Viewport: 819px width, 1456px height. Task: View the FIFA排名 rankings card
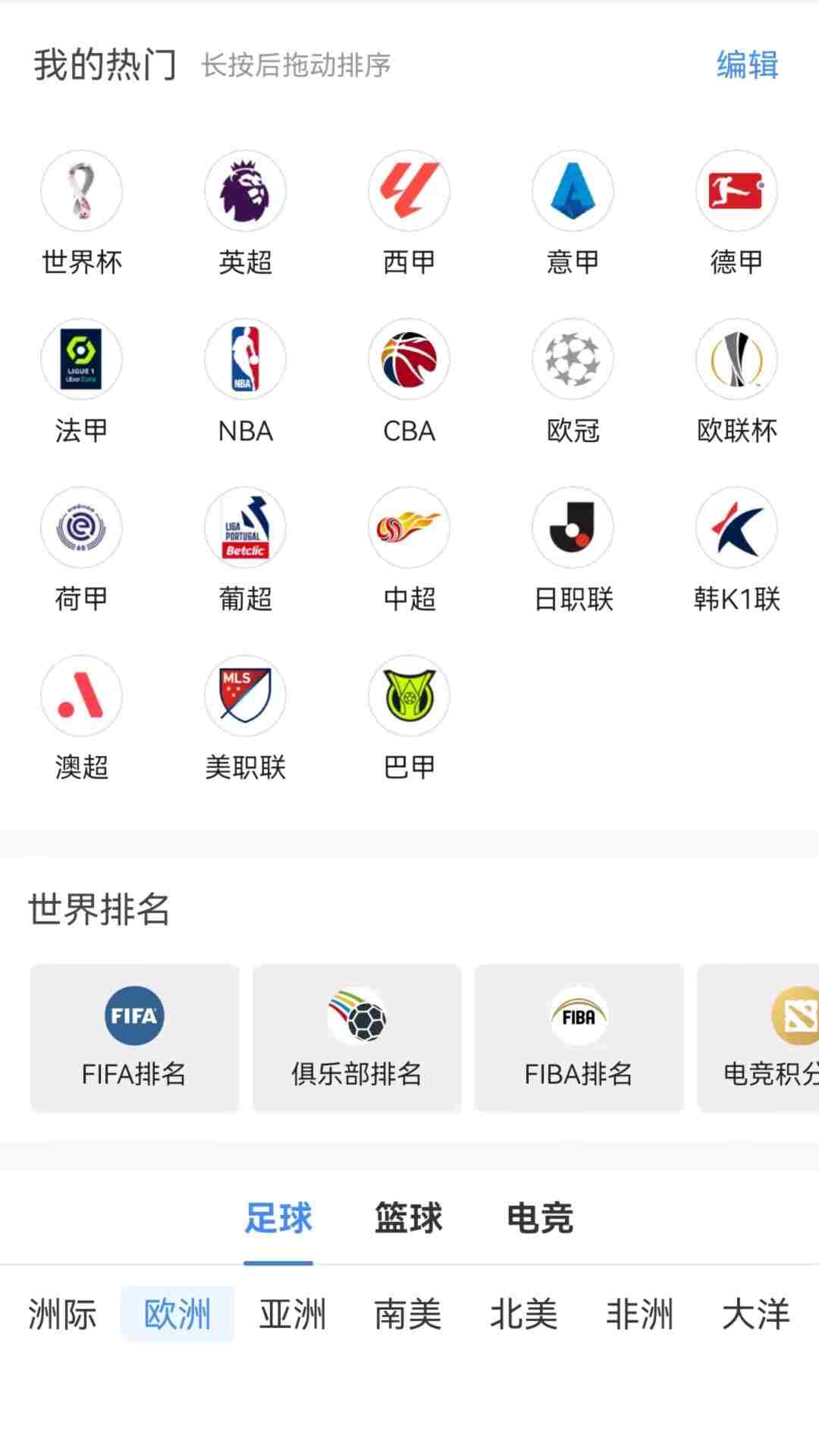134,1037
